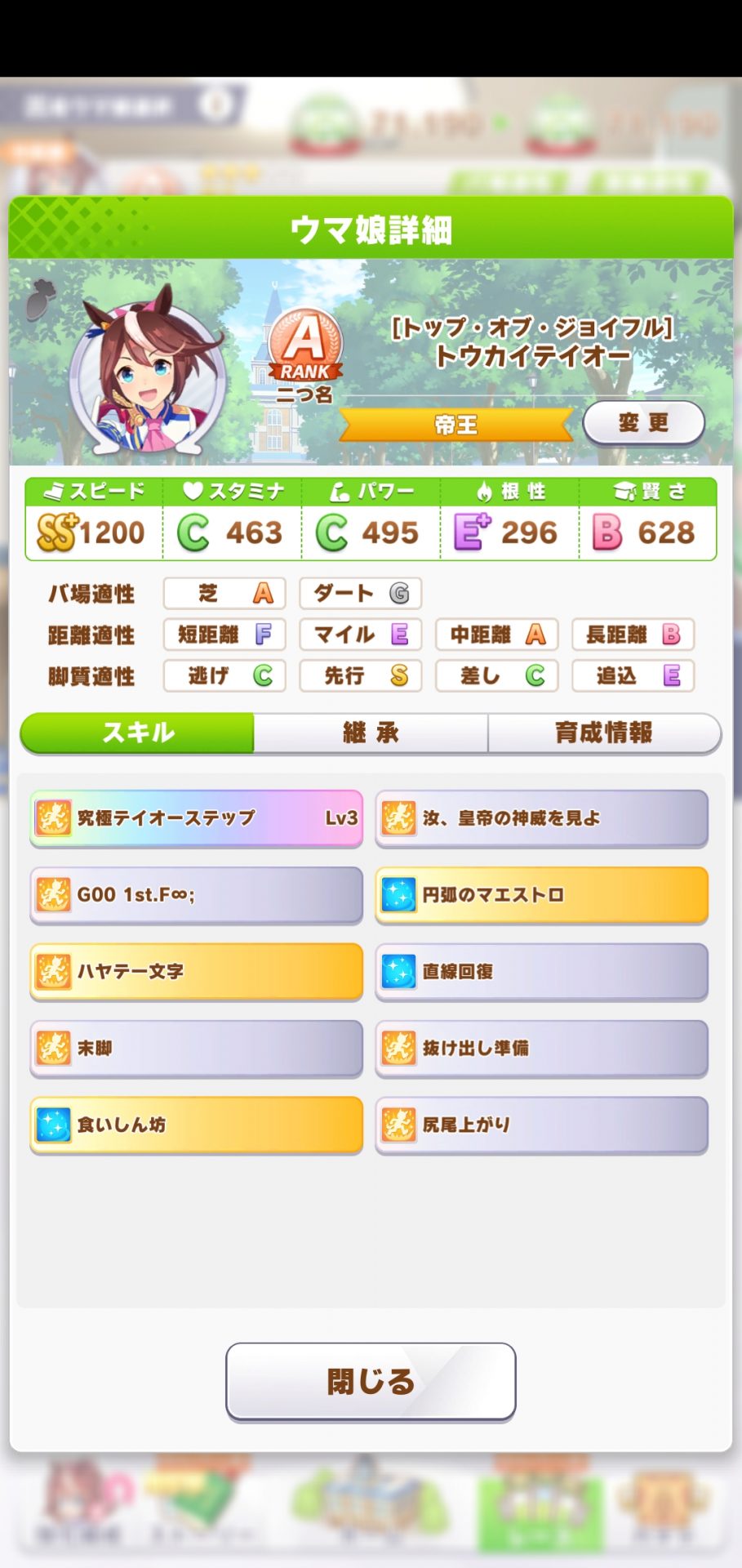This screenshot has width=742, height=1568.
Task: View the 末脚 skill details
Action: (x=196, y=1048)
